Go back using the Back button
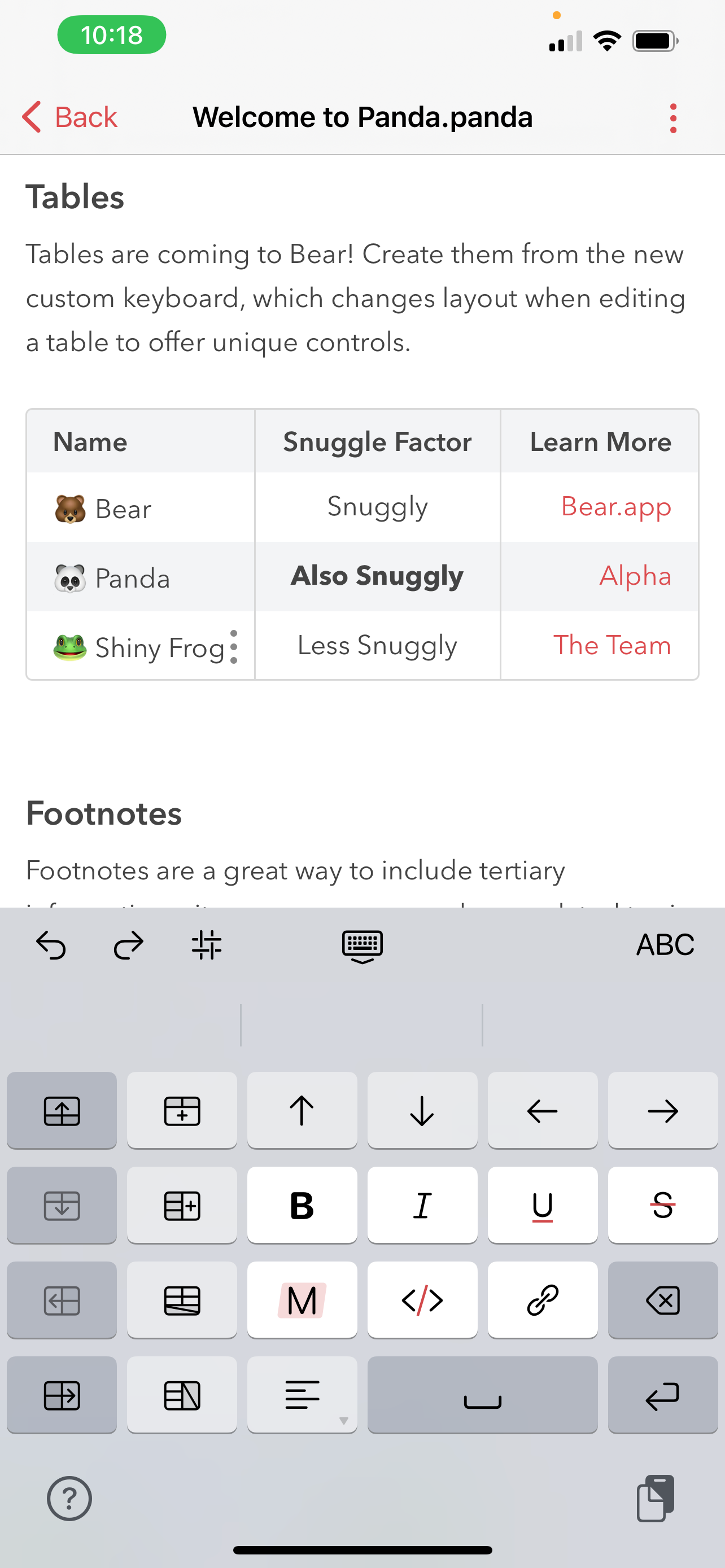 point(69,117)
